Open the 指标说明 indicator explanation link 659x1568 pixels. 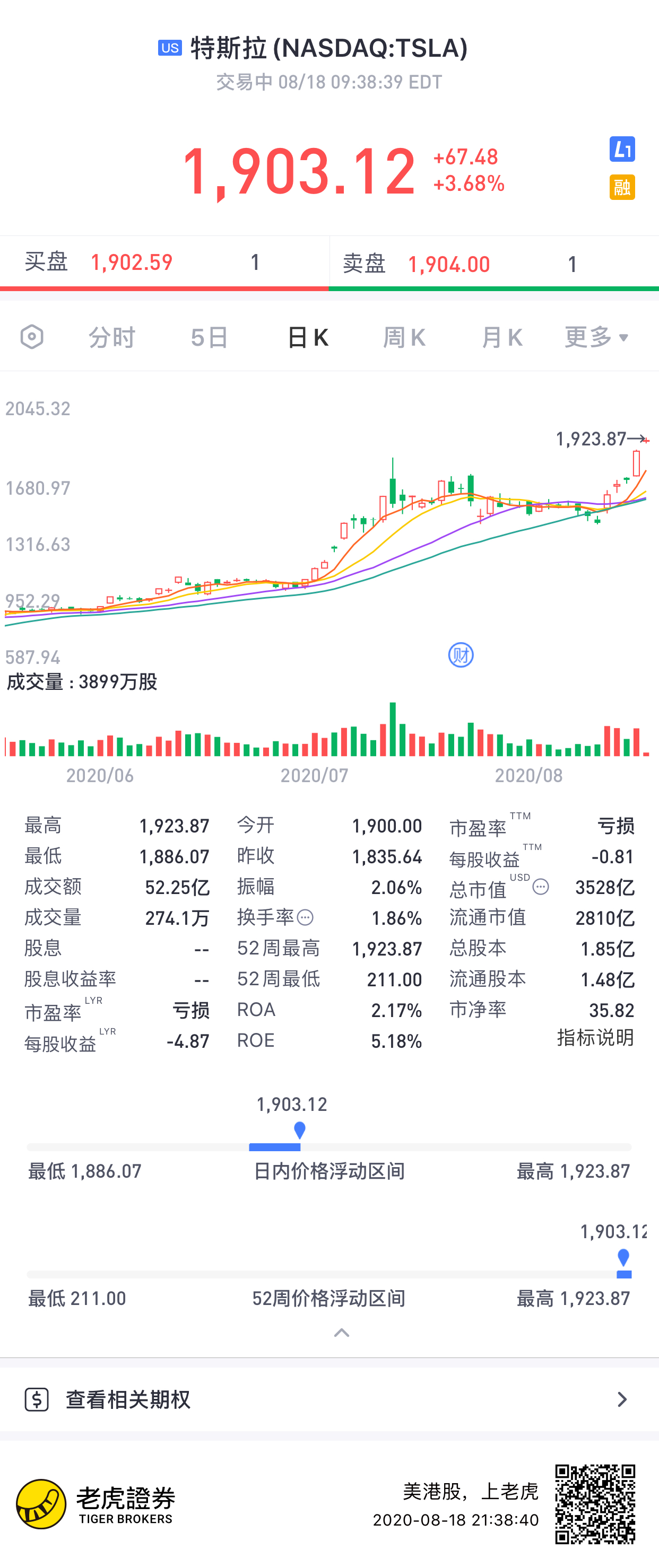595,1037
